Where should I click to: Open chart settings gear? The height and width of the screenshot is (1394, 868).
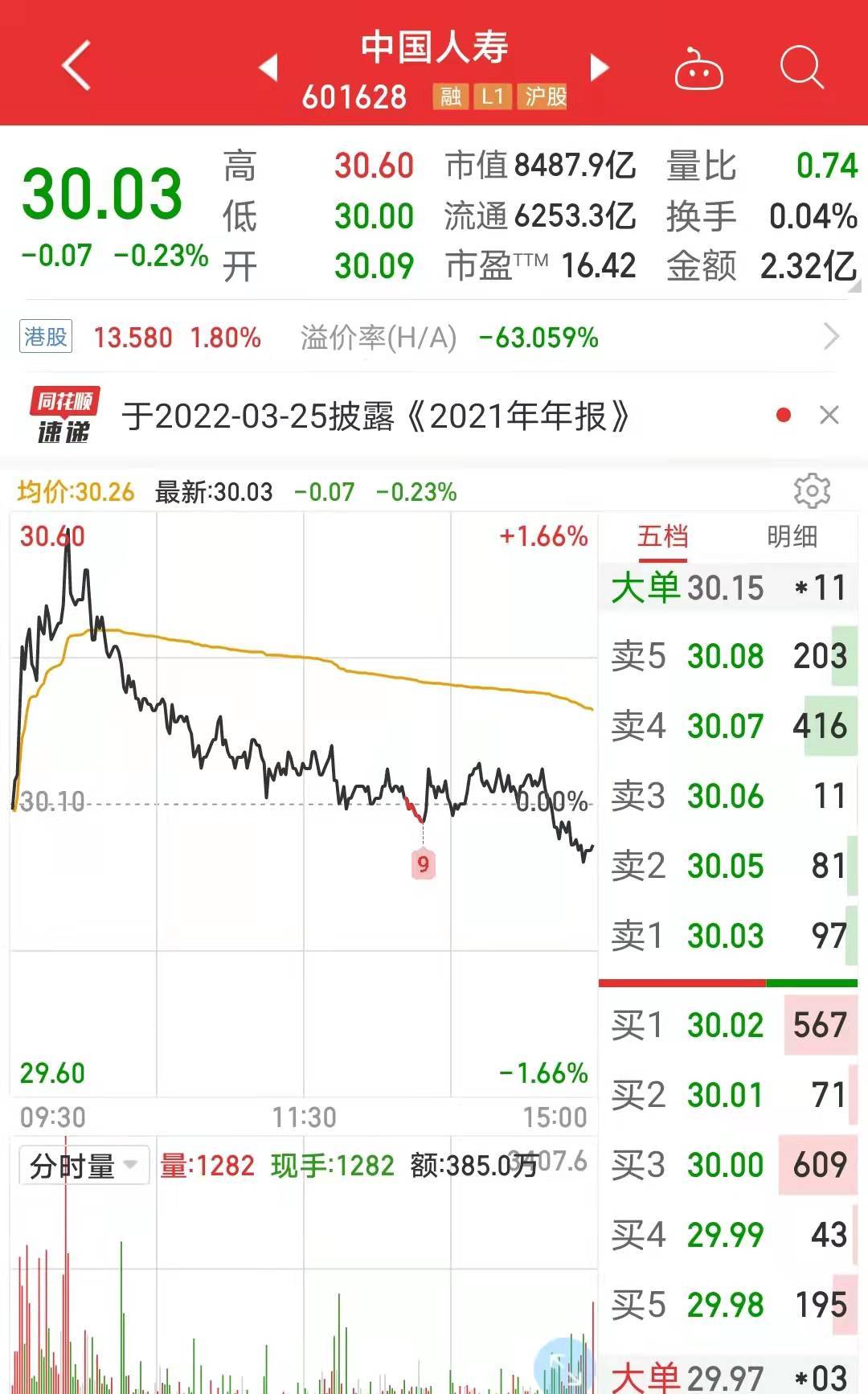(812, 490)
